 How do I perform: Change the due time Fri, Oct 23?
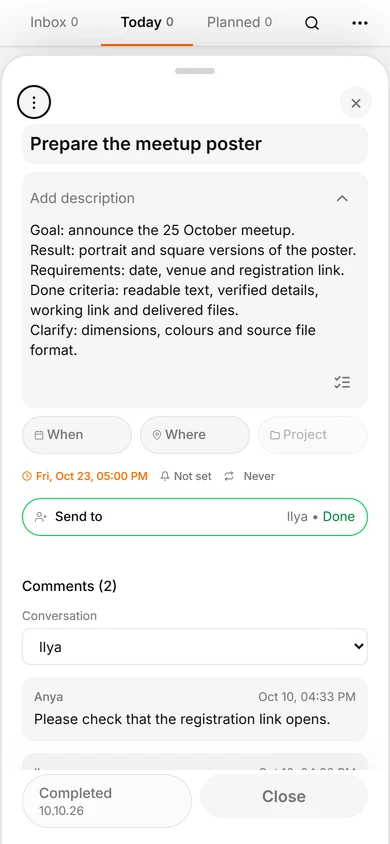tap(85, 476)
